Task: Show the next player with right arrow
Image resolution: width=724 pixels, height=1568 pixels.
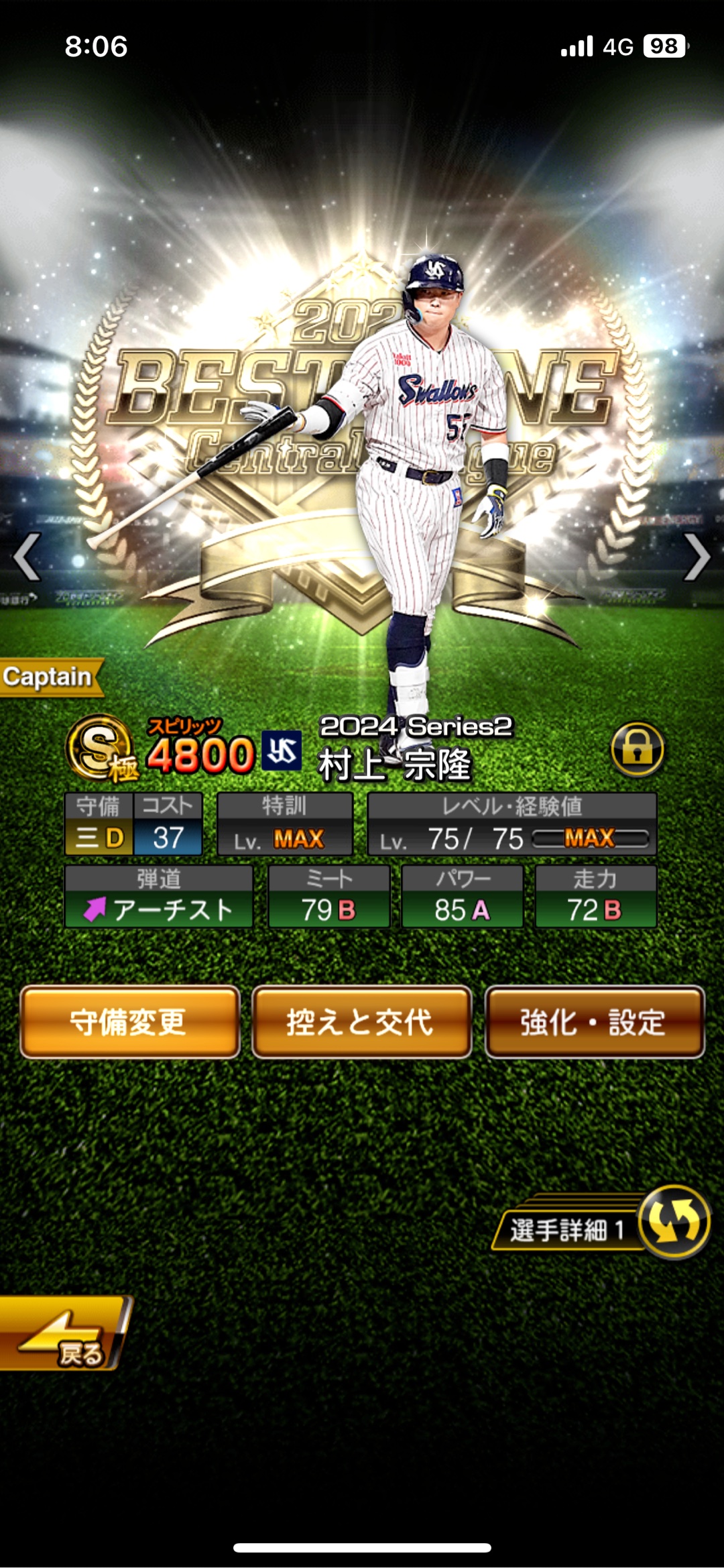Action: [x=697, y=557]
